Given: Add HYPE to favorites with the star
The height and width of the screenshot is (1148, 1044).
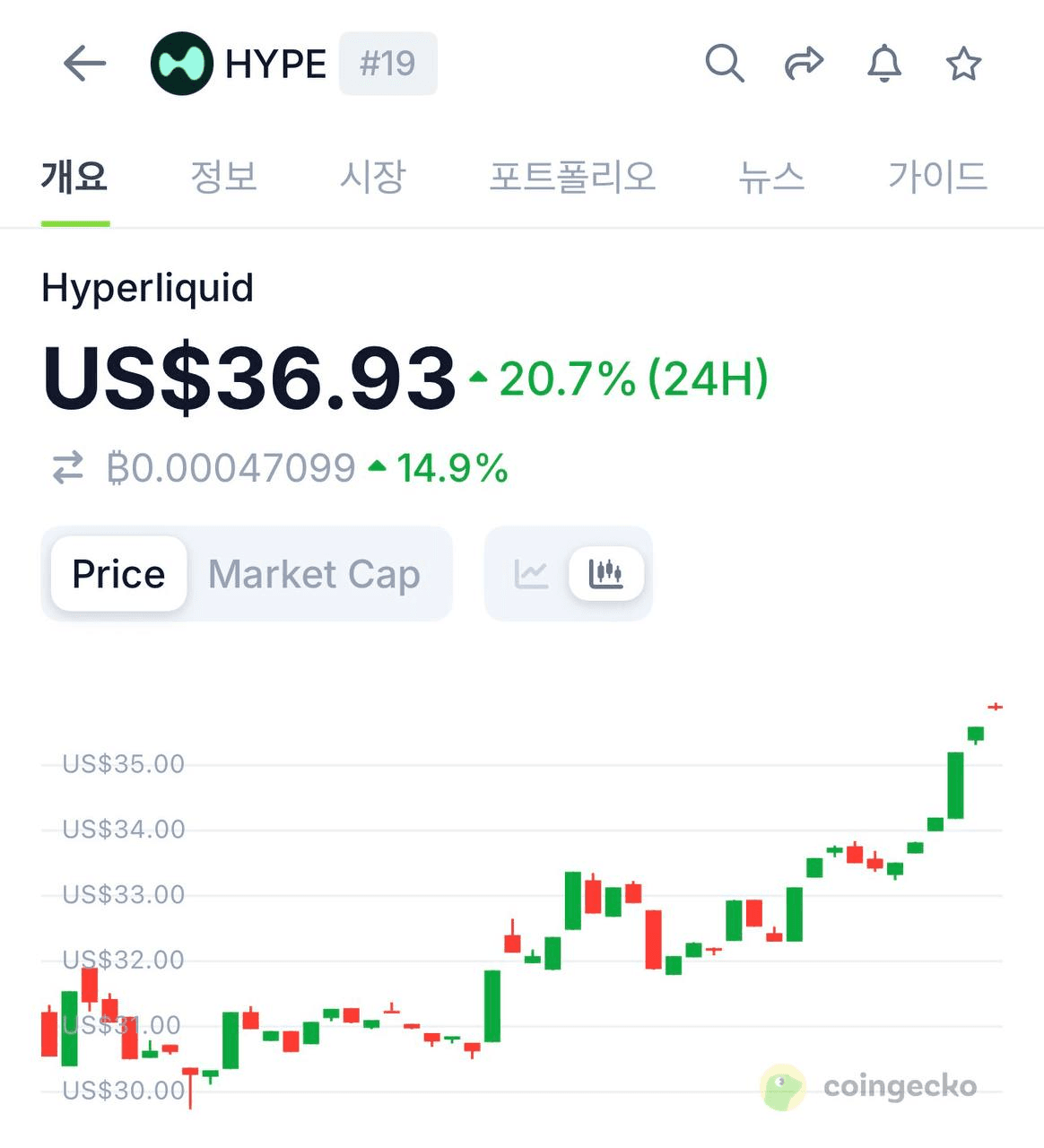Looking at the screenshot, I should coord(963,64).
